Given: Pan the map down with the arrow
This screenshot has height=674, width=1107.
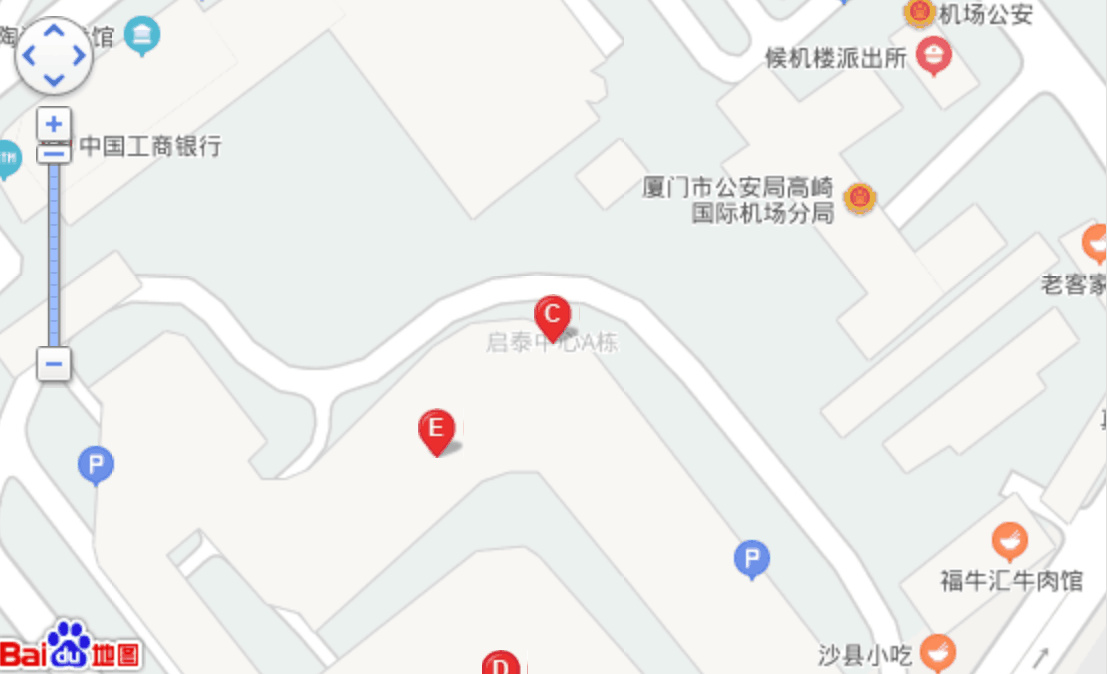Looking at the screenshot, I should tap(54, 78).
